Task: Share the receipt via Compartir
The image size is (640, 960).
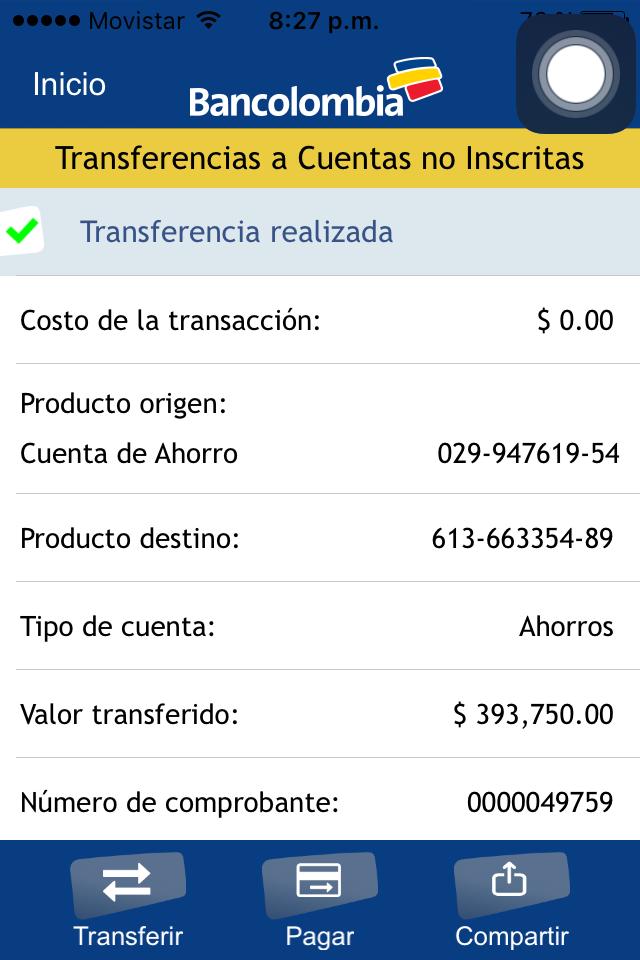Action: click(511, 899)
